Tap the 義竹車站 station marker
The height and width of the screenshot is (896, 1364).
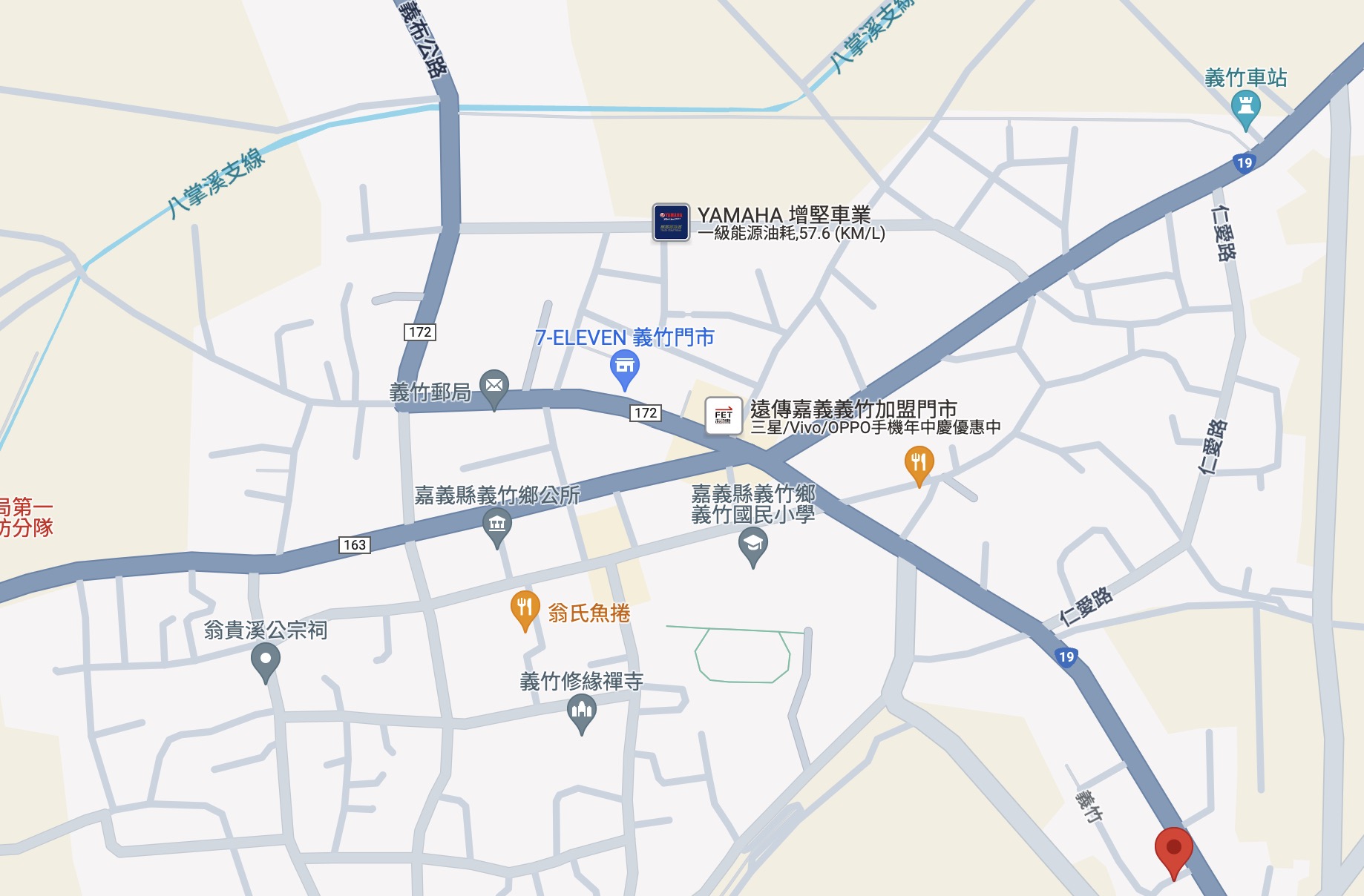point(1245,108)
